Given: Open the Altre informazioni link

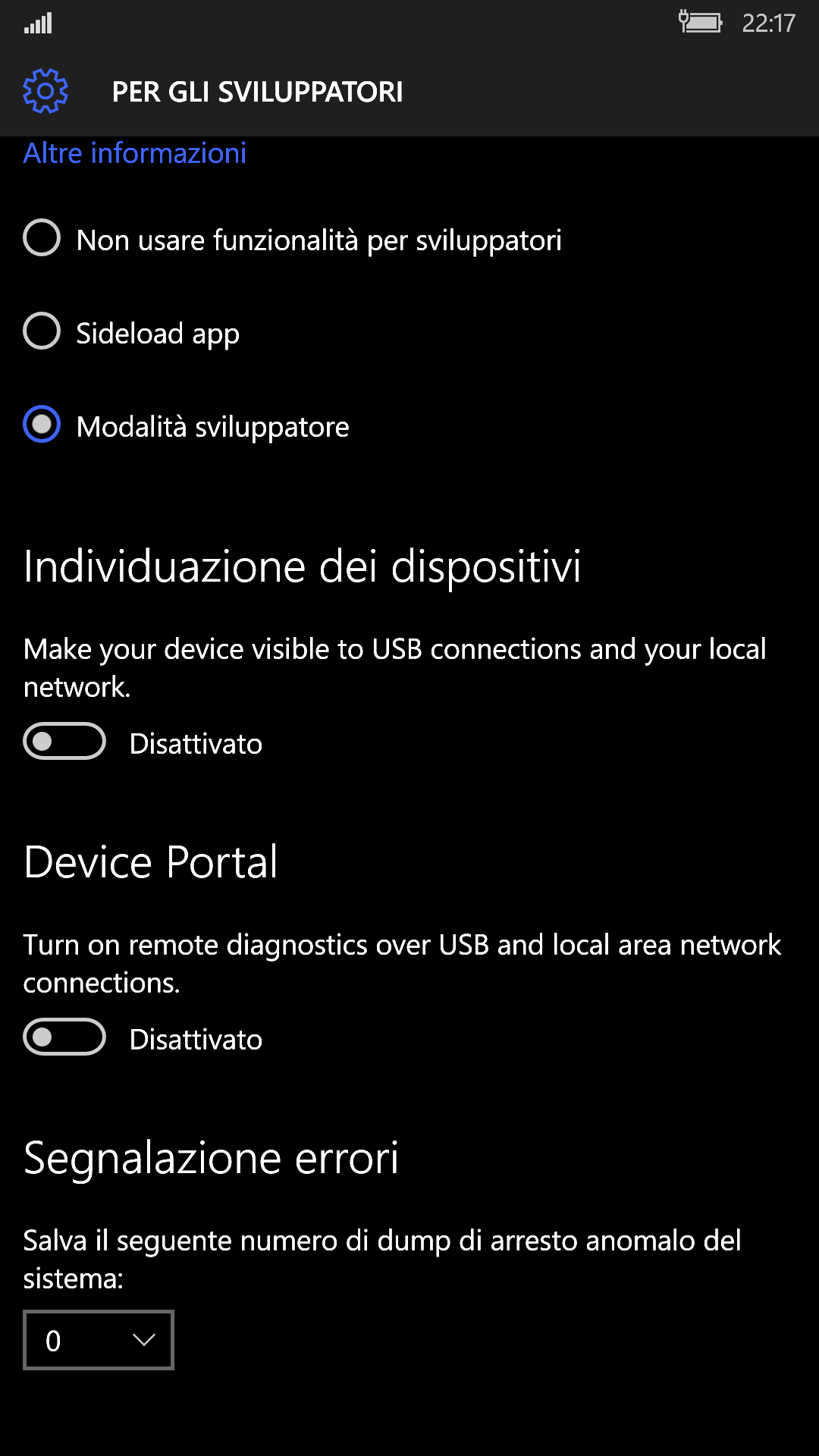Looking at the screenshot, I should coord(134,153).
